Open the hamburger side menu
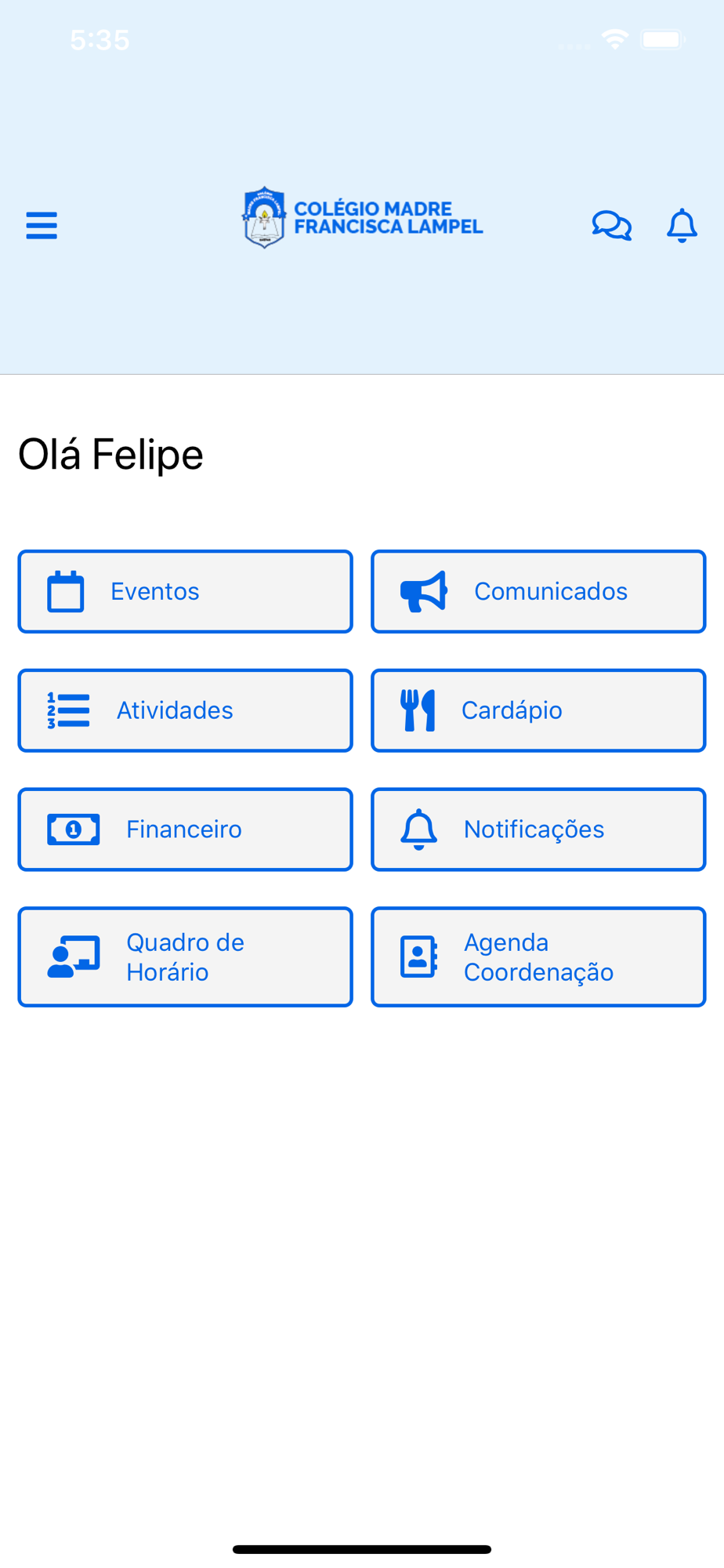This screenshot has width=724, height=1568. [x=42, y=226]
